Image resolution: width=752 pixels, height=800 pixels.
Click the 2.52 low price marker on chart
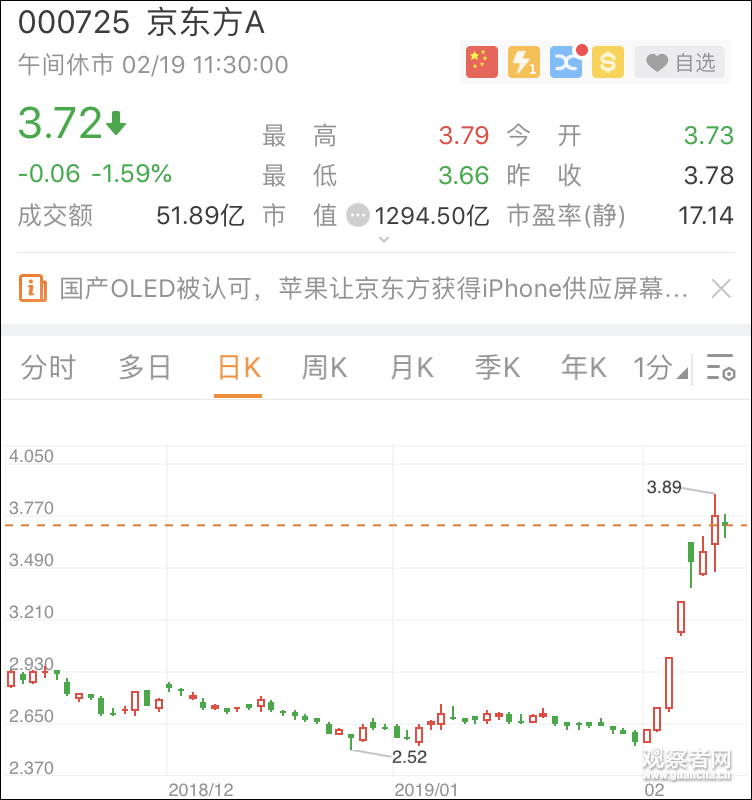(x=410, y=757)
